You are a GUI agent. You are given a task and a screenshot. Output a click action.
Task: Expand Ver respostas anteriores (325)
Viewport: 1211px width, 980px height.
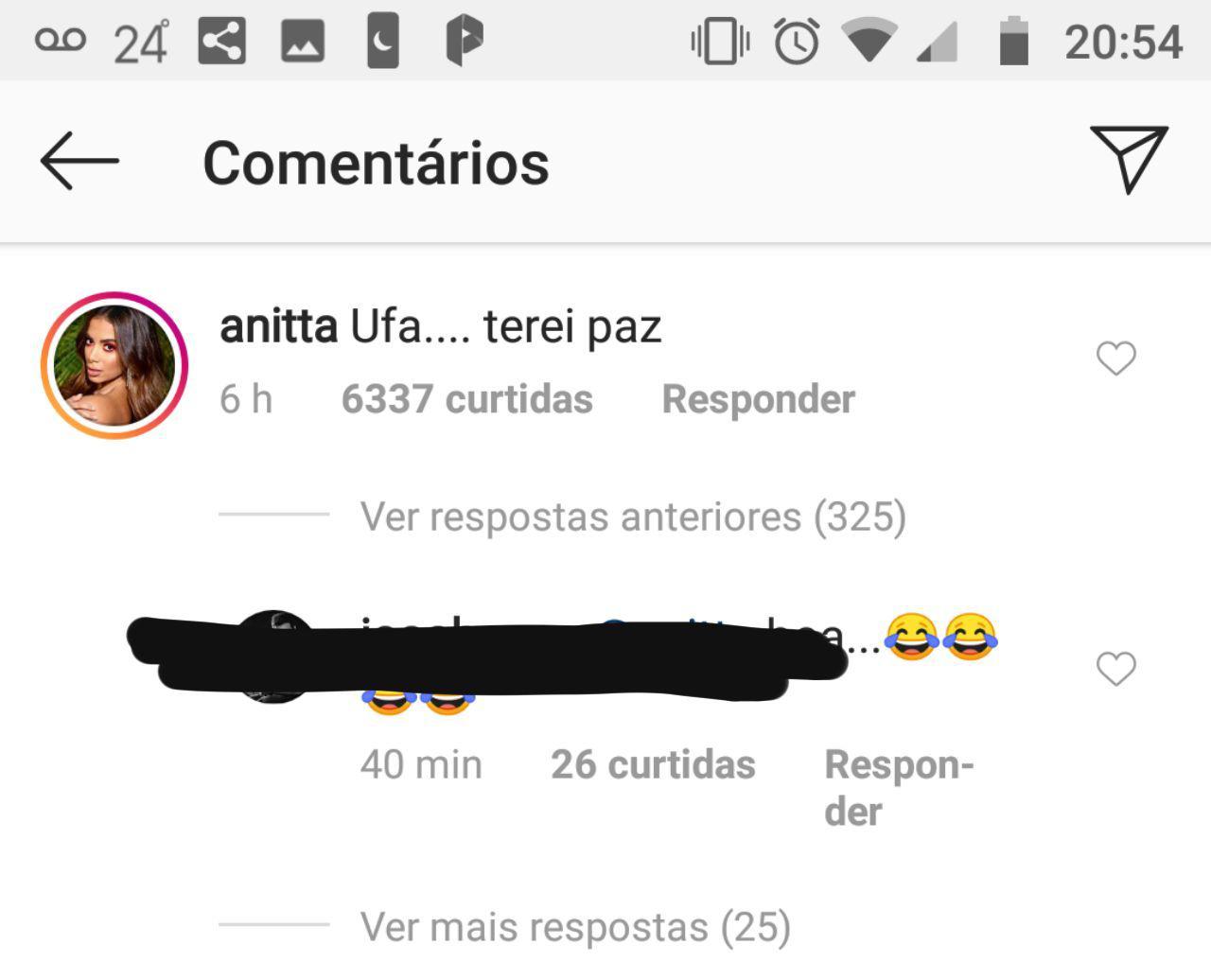coord(632,516)
